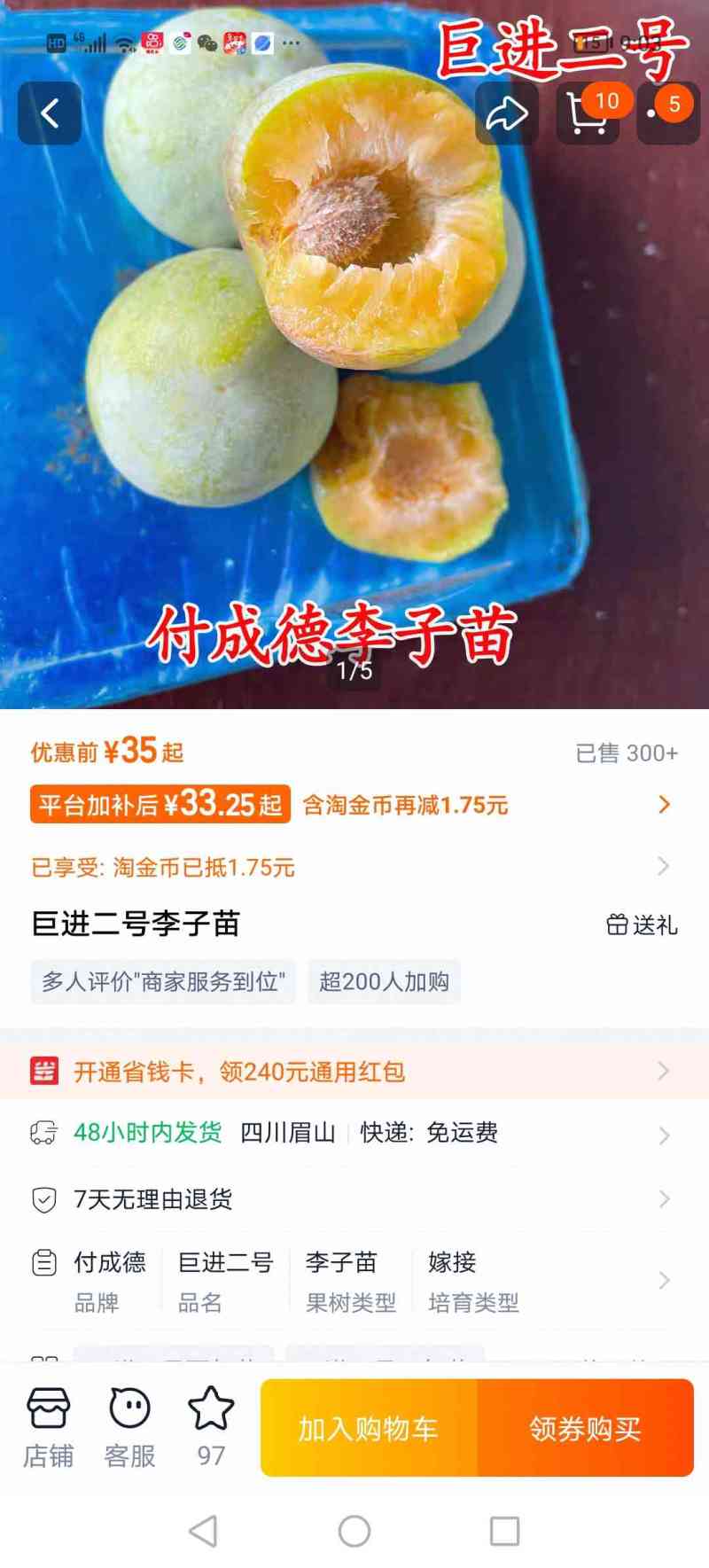This screenshot has width=709, height=1568.
Task: Open the 开通省钱卡 red packet banner
Action: tap(354, 1072)
